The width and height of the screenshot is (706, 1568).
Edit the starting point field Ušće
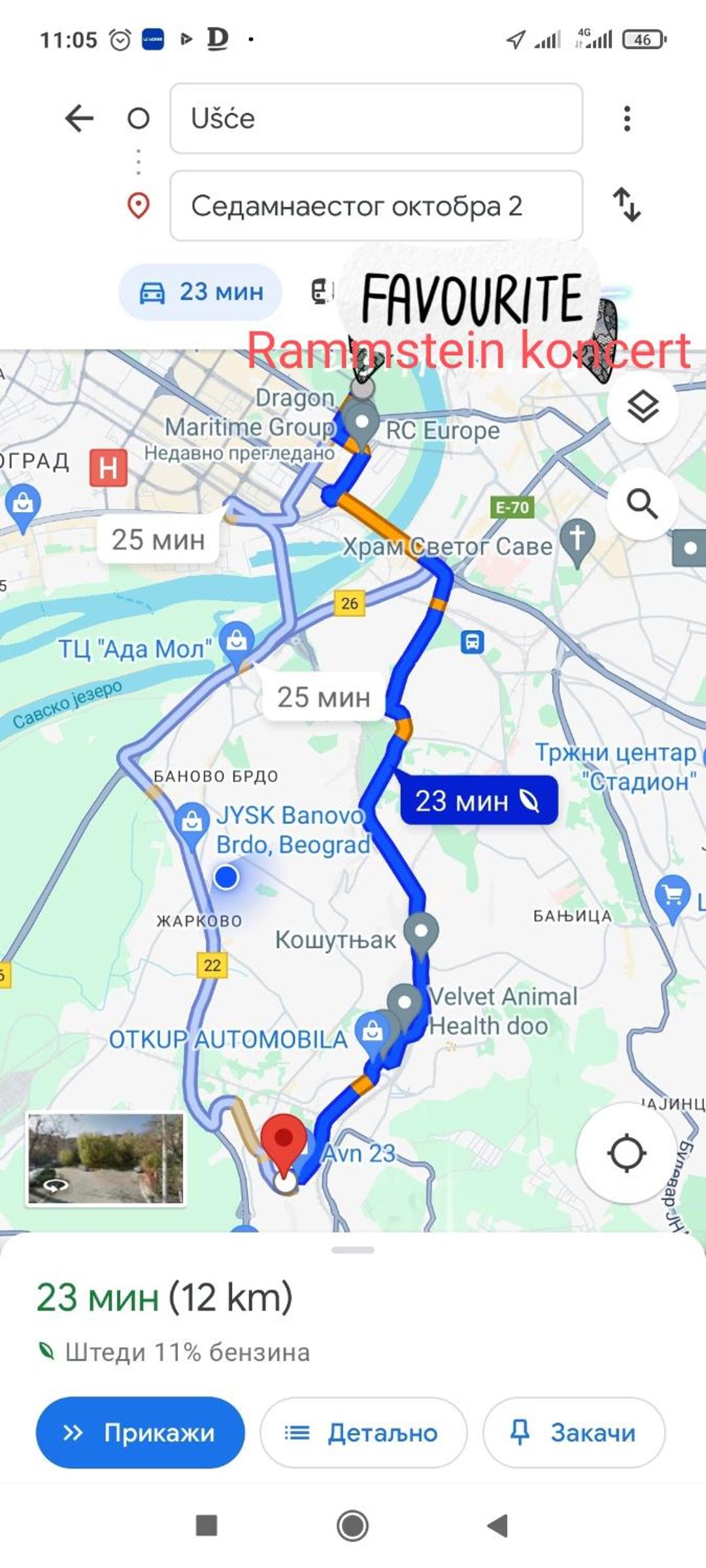coord(376,118)
